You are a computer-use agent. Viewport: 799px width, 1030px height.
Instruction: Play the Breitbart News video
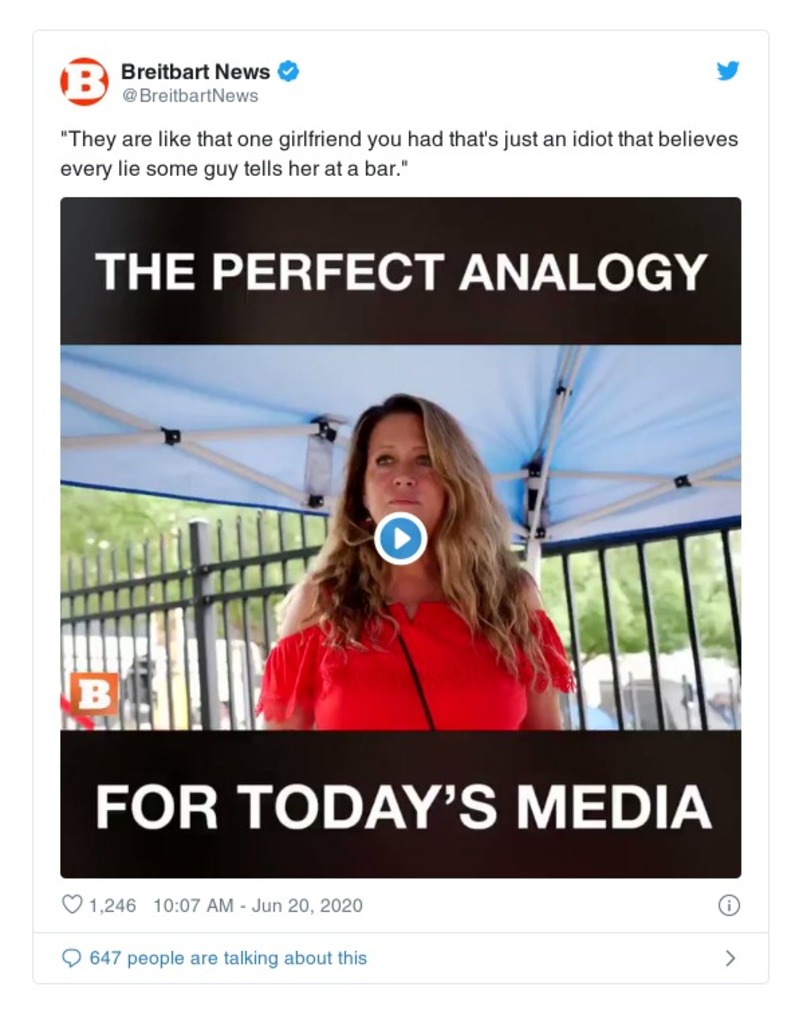pos(400,539)
